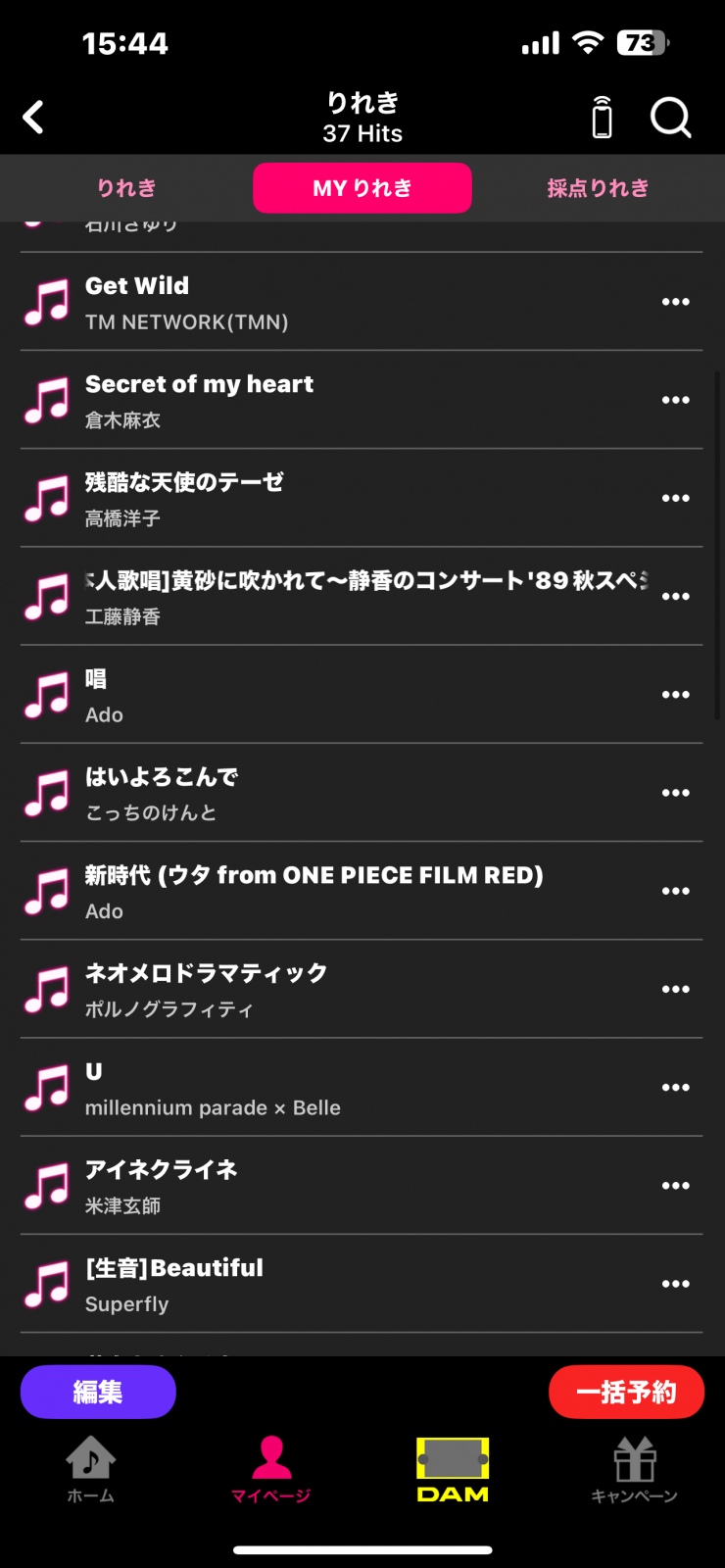Image resolution: width=725 pixels, height=1568 pixels.
Task: Go to the ホーム tab
Action: pos(90,1469)
